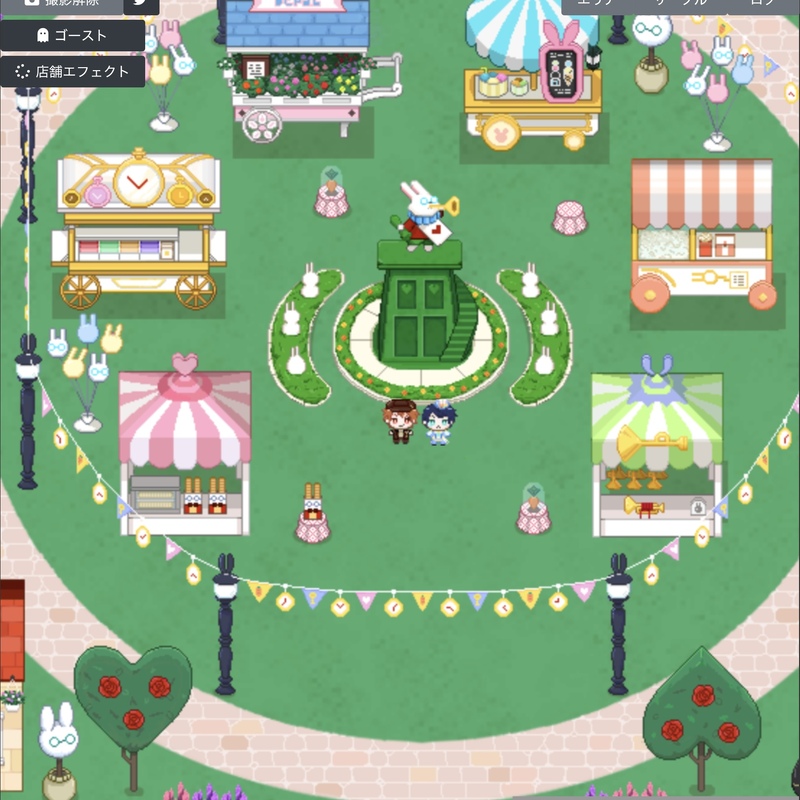This screenshot has height=800, width=800.
Task: Tap the 店舗エフェクト shop effects button
Action: [72, 72]
